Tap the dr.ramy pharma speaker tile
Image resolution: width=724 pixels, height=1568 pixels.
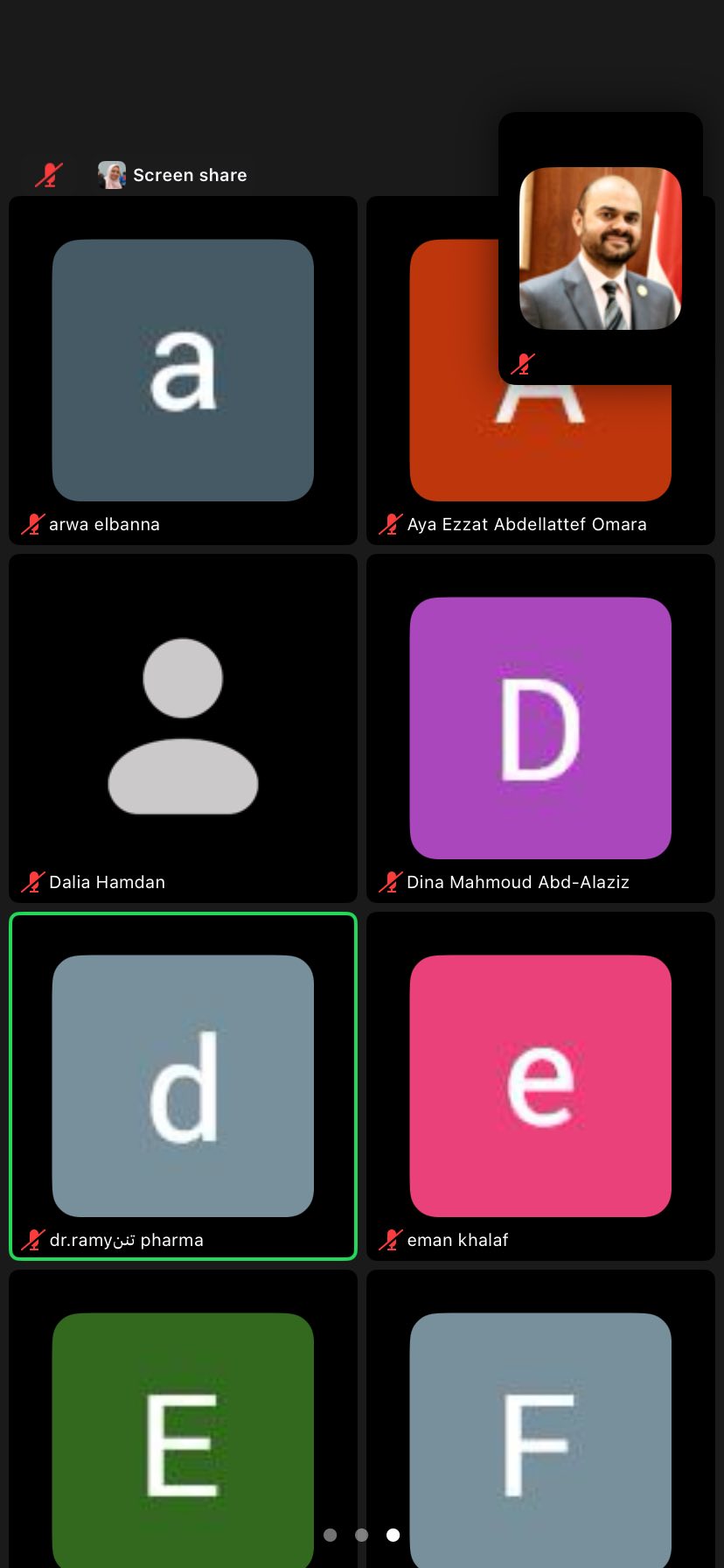point(183,1085)
